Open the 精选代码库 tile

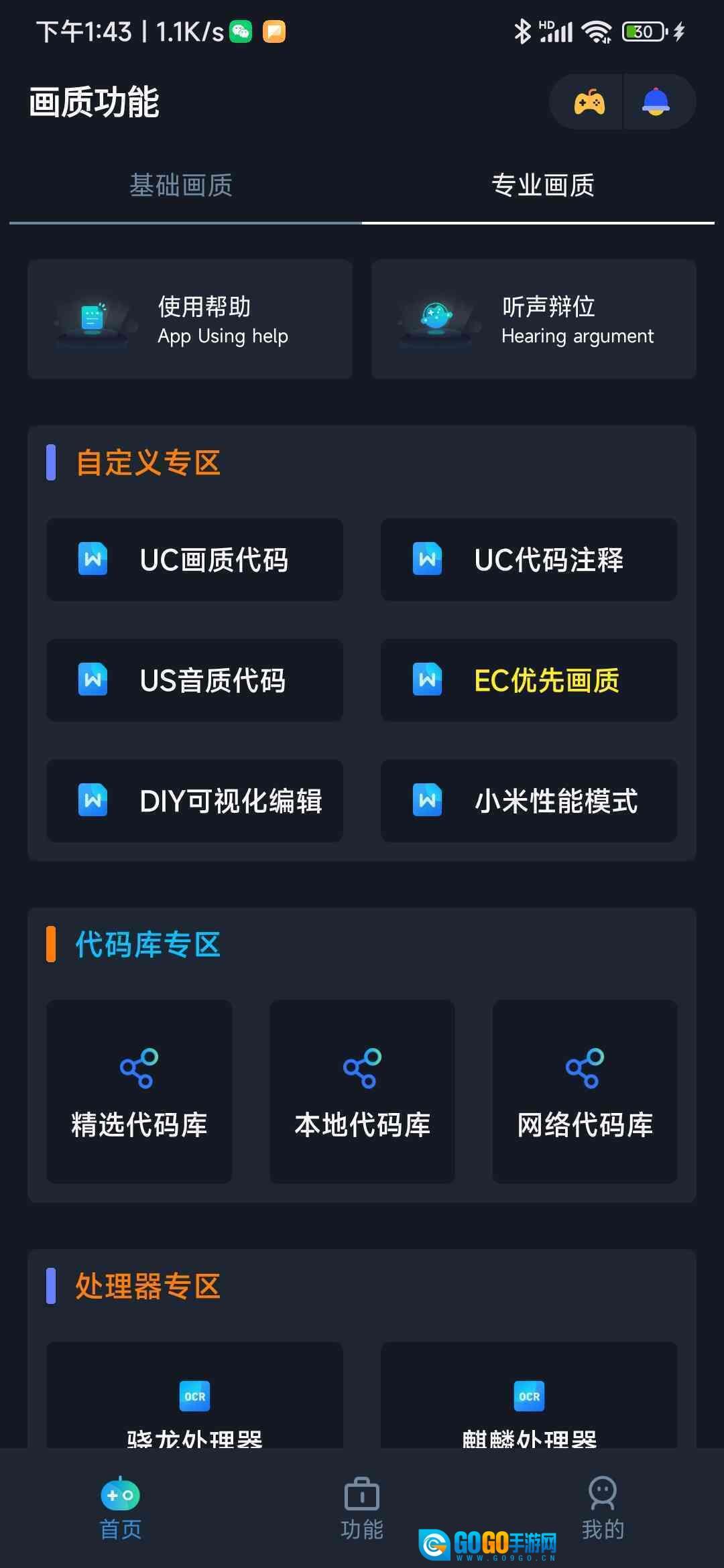139,1092
